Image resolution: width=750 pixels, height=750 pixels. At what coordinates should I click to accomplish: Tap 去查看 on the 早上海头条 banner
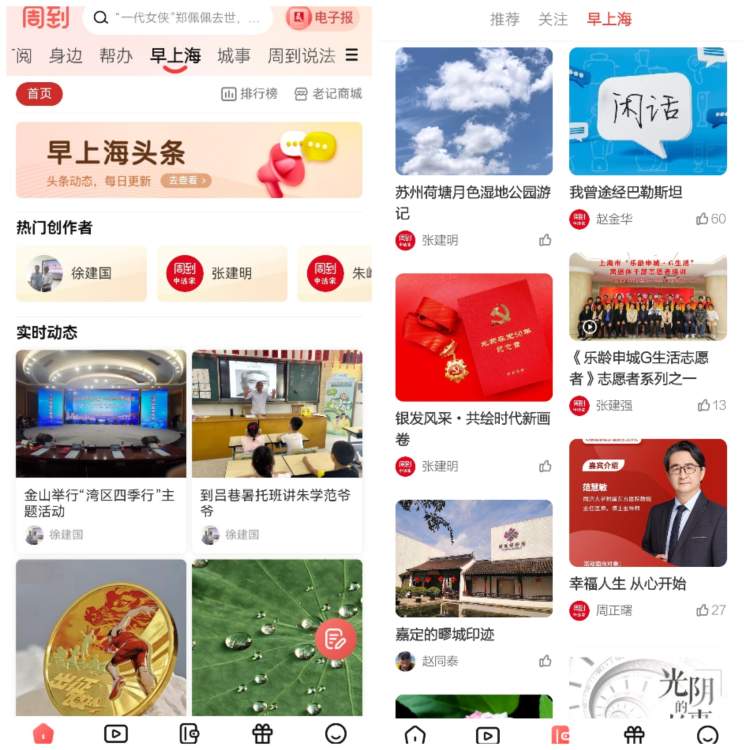pos(188,181)
